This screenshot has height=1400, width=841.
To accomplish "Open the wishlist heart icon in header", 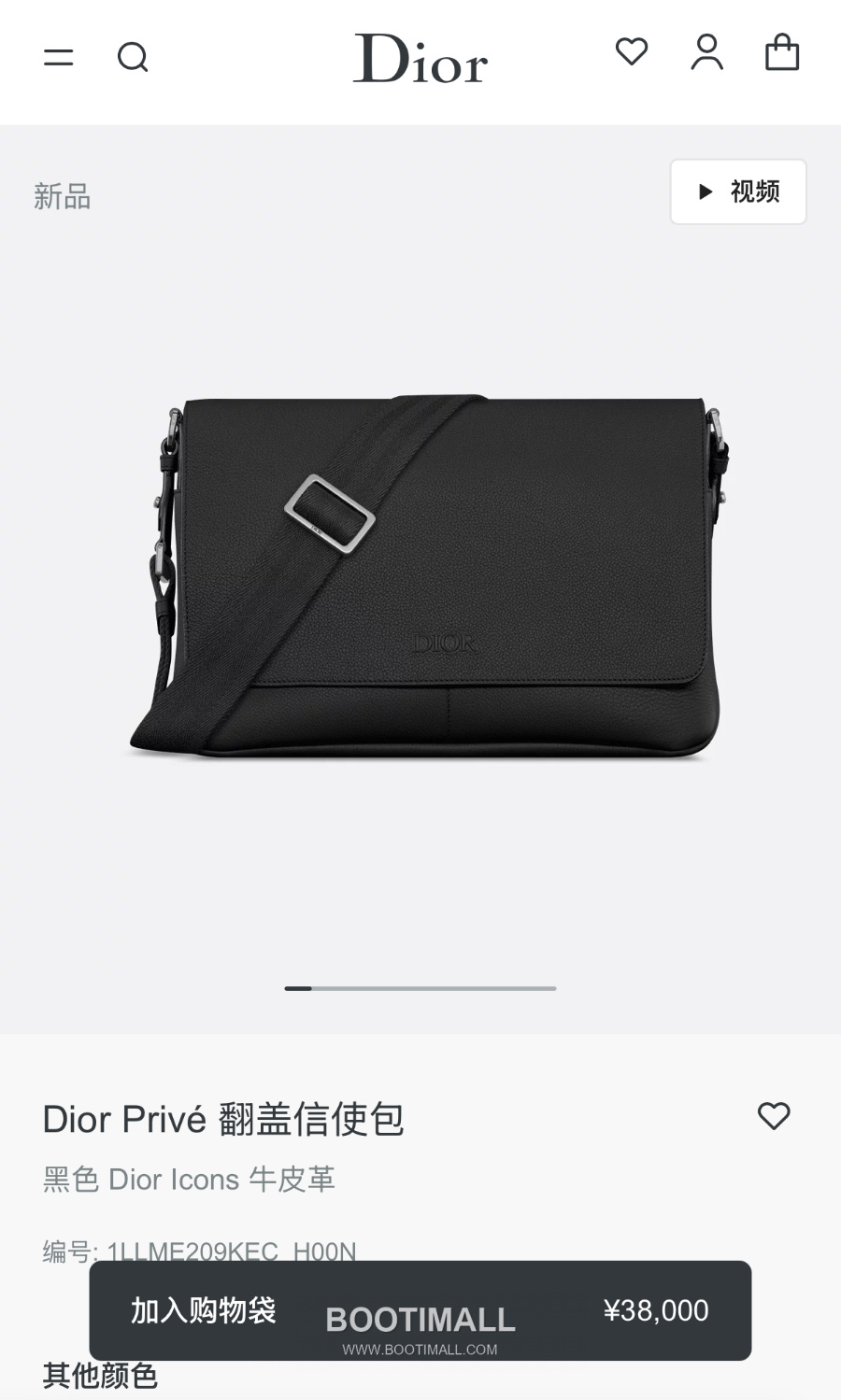I will [x=633, y=53].
